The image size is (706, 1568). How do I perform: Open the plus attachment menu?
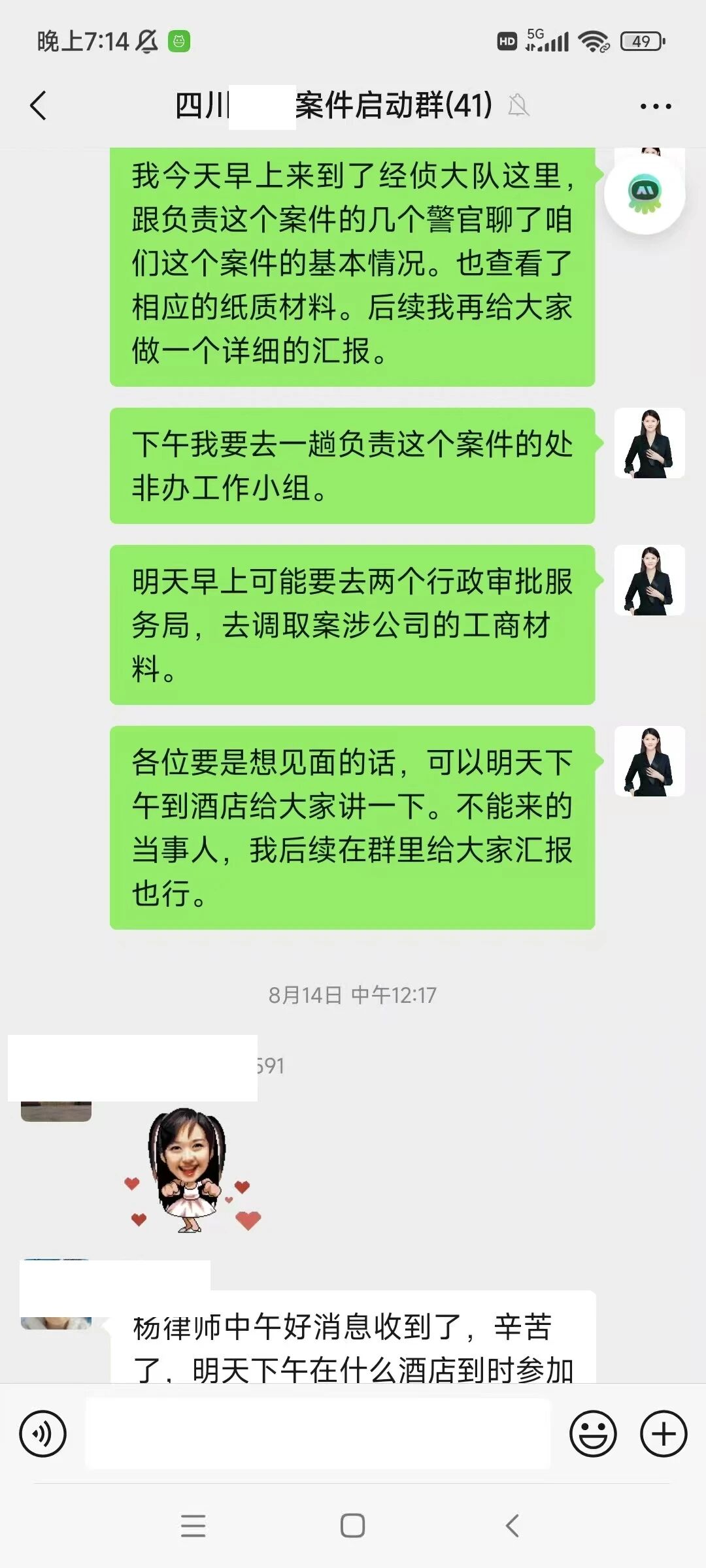(663, 1434)
